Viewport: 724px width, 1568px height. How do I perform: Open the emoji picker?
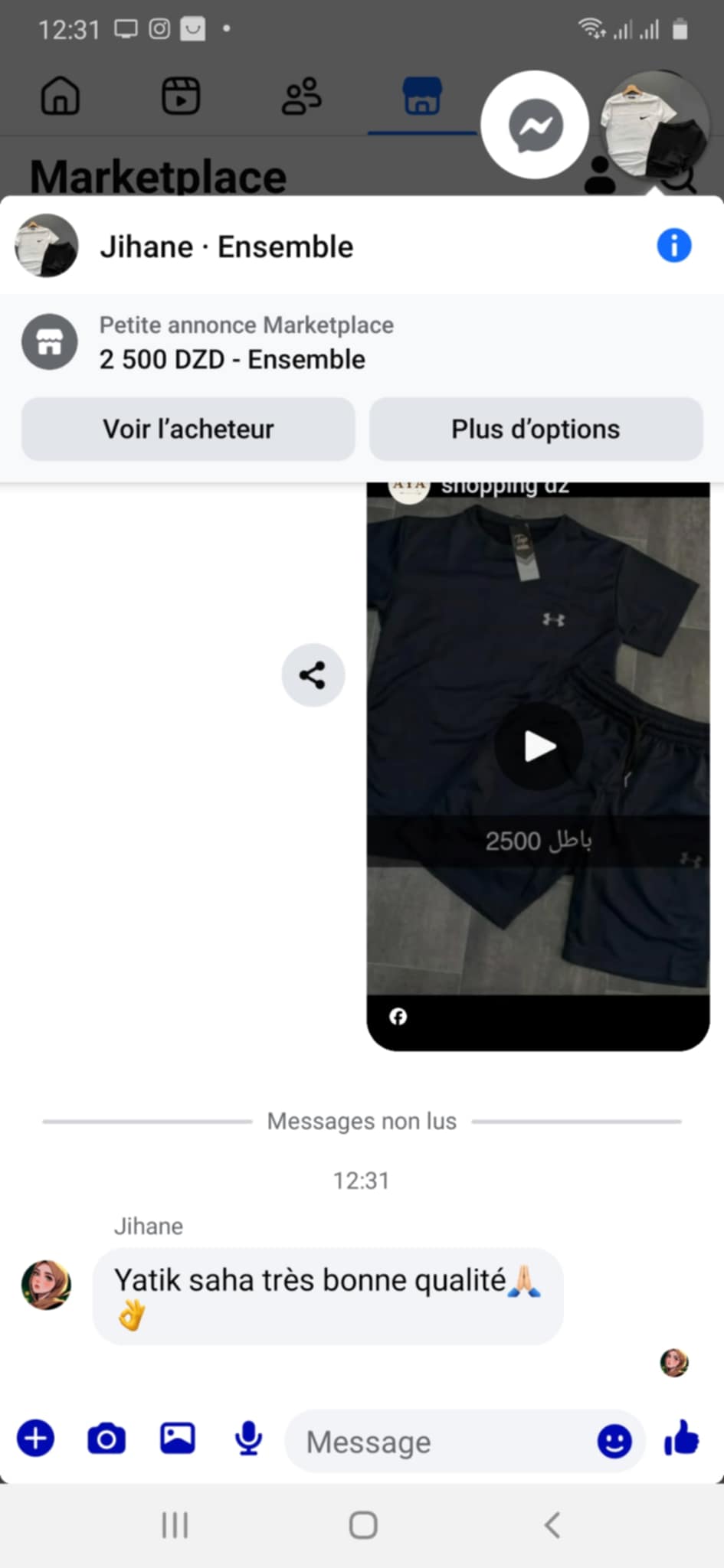pos(614,1442)
